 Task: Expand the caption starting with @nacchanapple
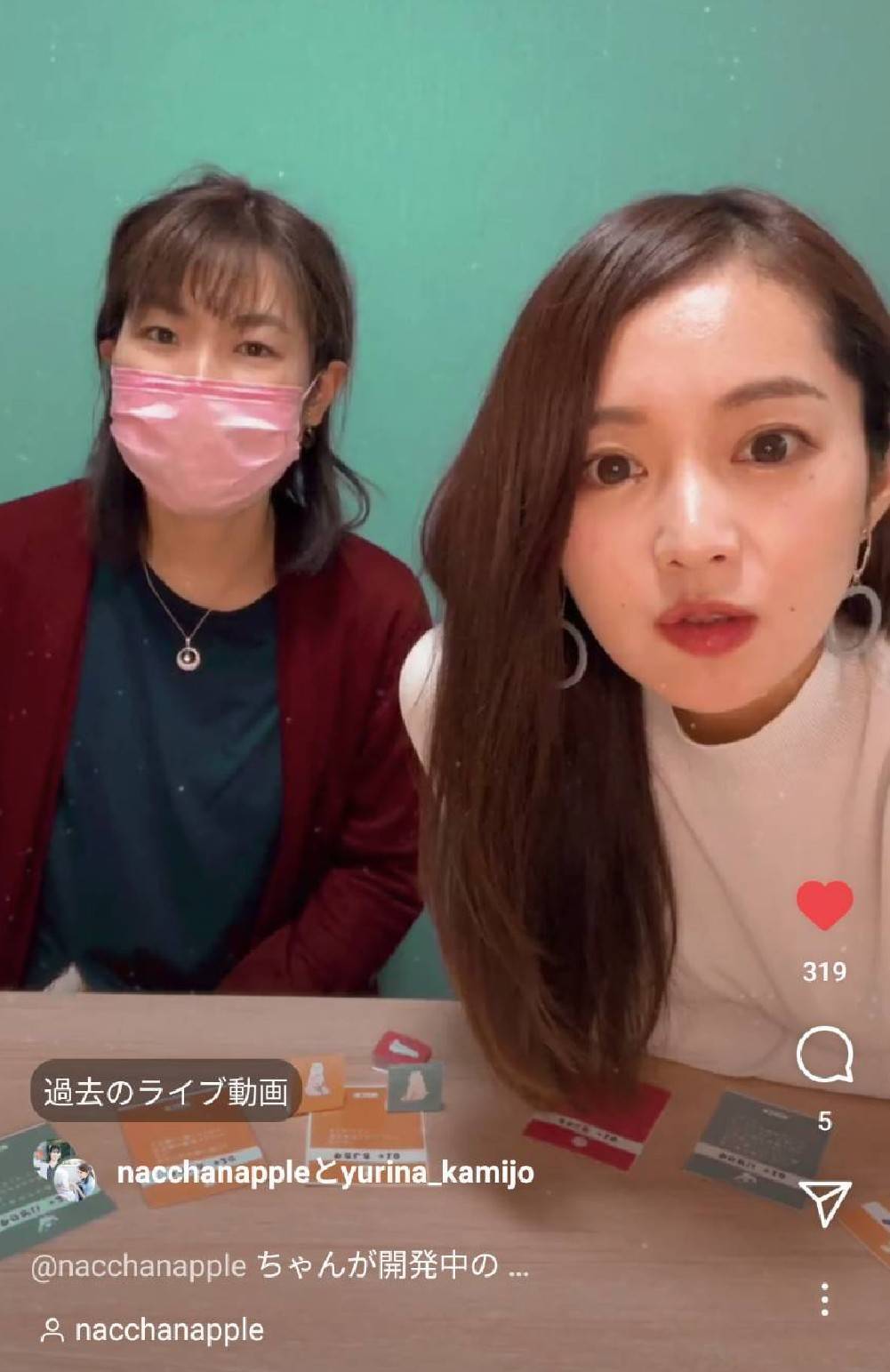pos(279,1266)
